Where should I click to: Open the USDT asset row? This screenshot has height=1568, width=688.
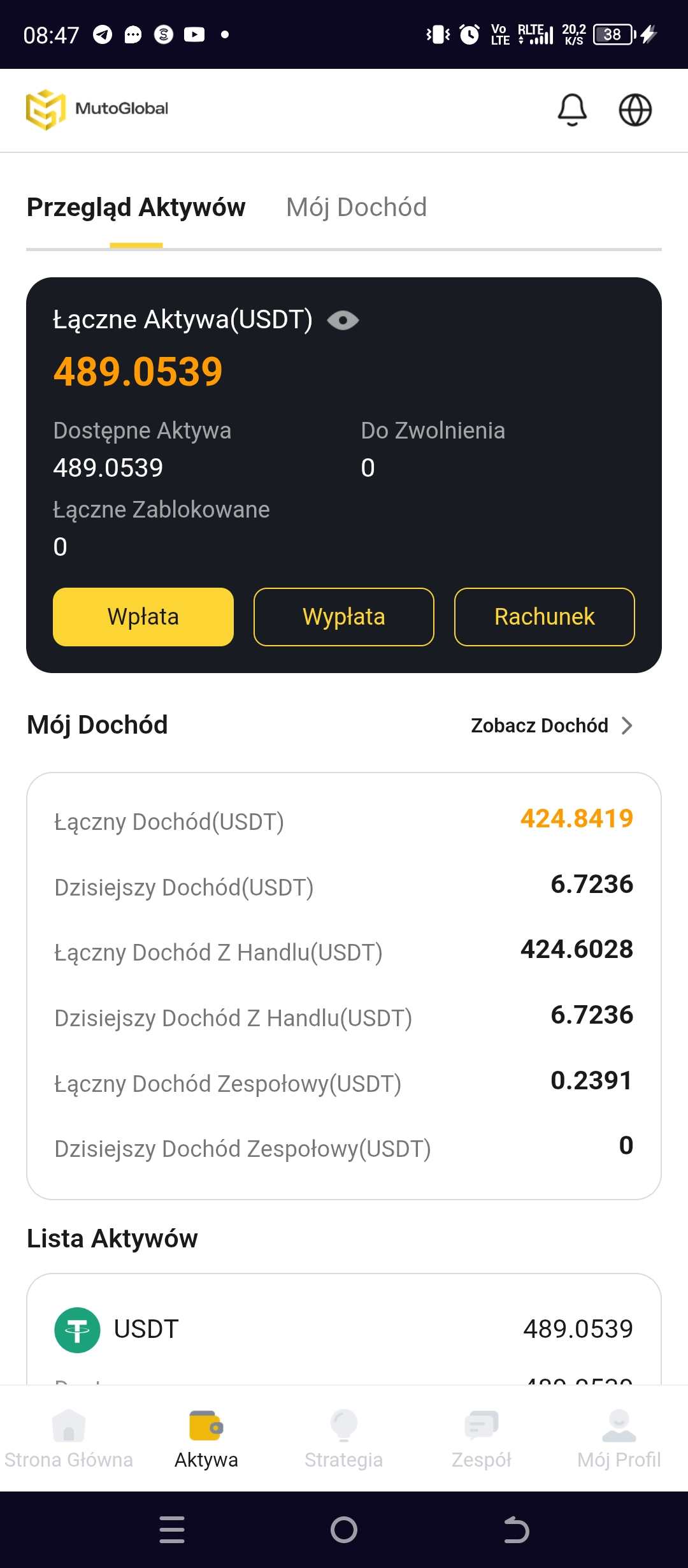point(344,1330)
